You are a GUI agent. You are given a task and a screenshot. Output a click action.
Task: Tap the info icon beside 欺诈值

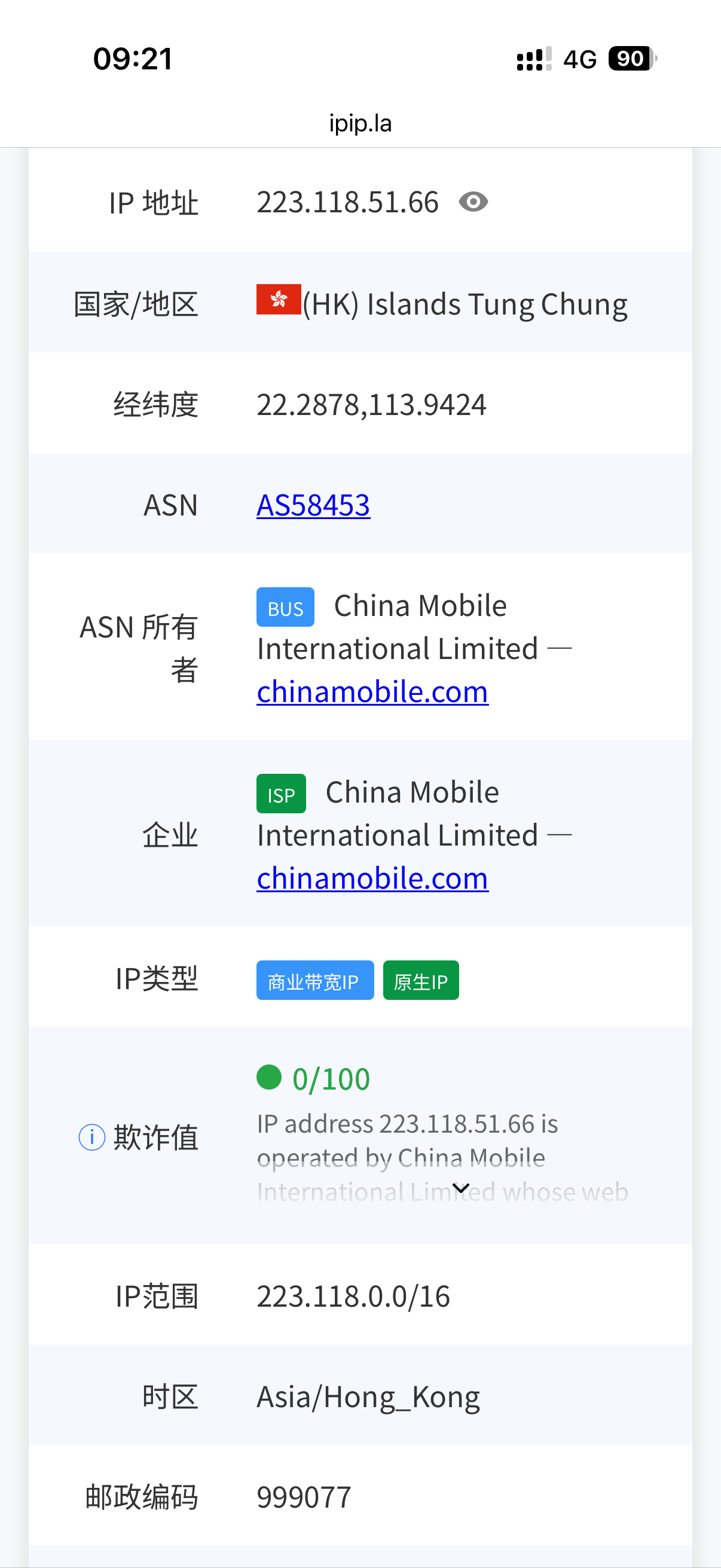92,1136
